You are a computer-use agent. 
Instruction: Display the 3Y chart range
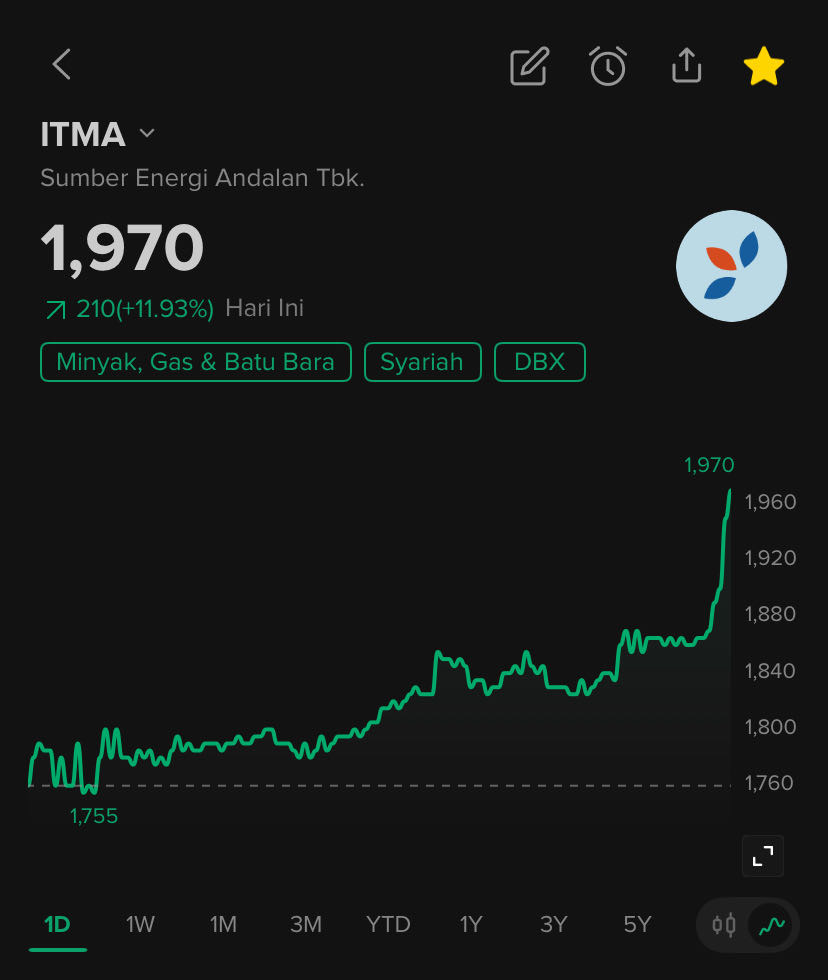pos(553,925)
